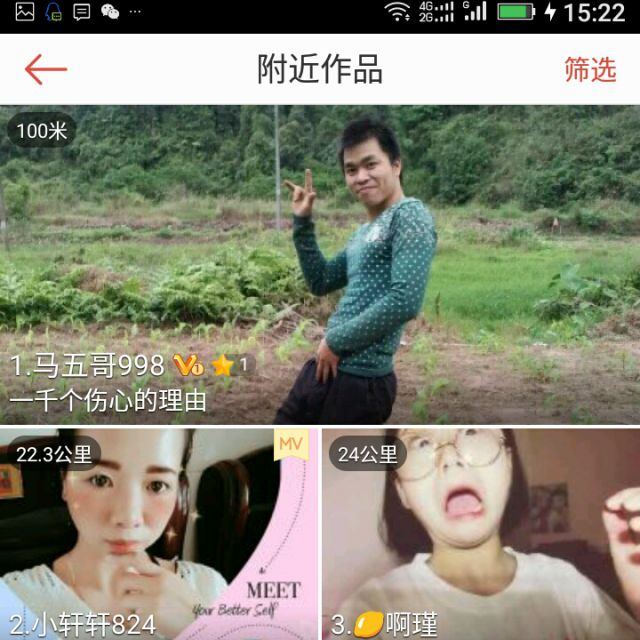640x640 pixels.
Task: Open 啊瑾's nearby work
Action: [x=480, y=530]
